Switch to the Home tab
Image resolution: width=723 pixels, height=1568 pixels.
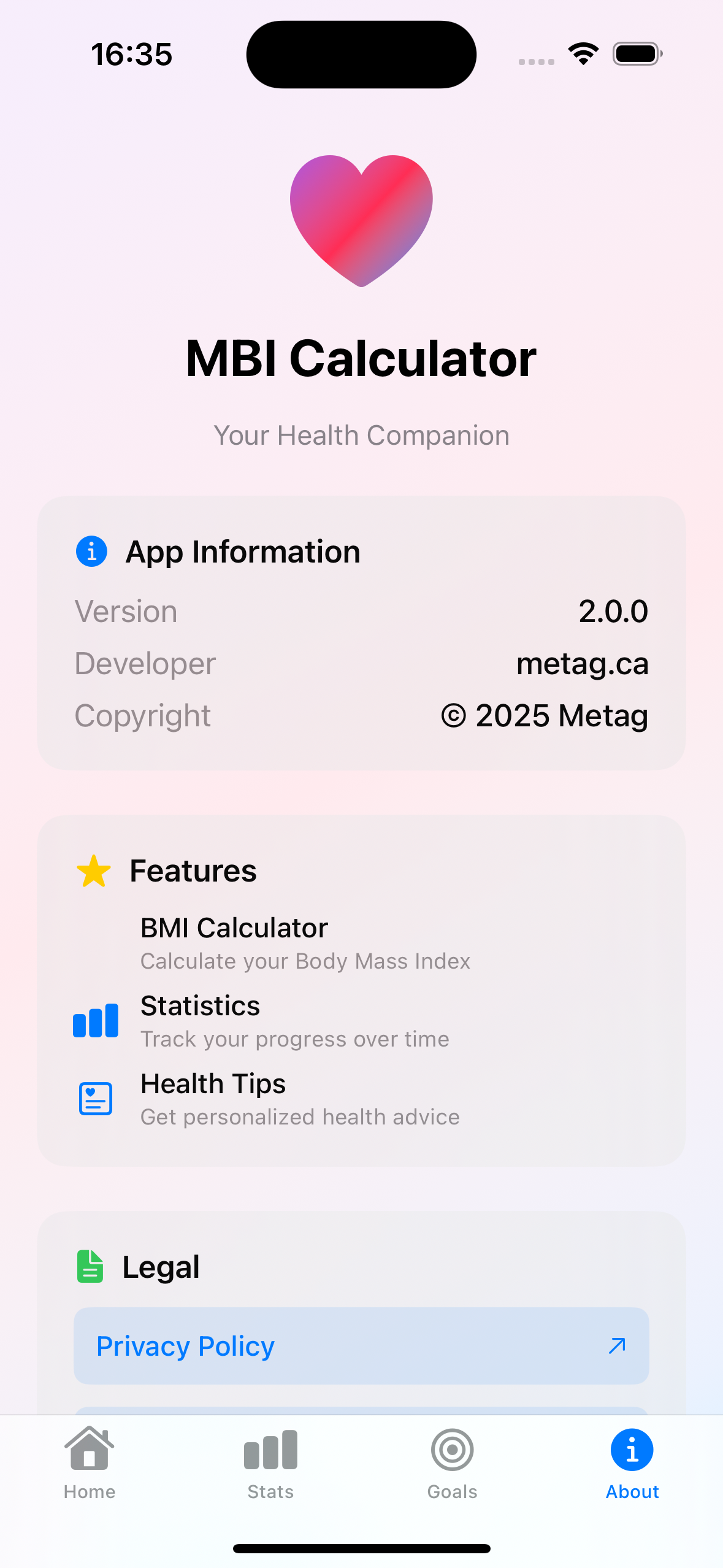click(90, 1462)
